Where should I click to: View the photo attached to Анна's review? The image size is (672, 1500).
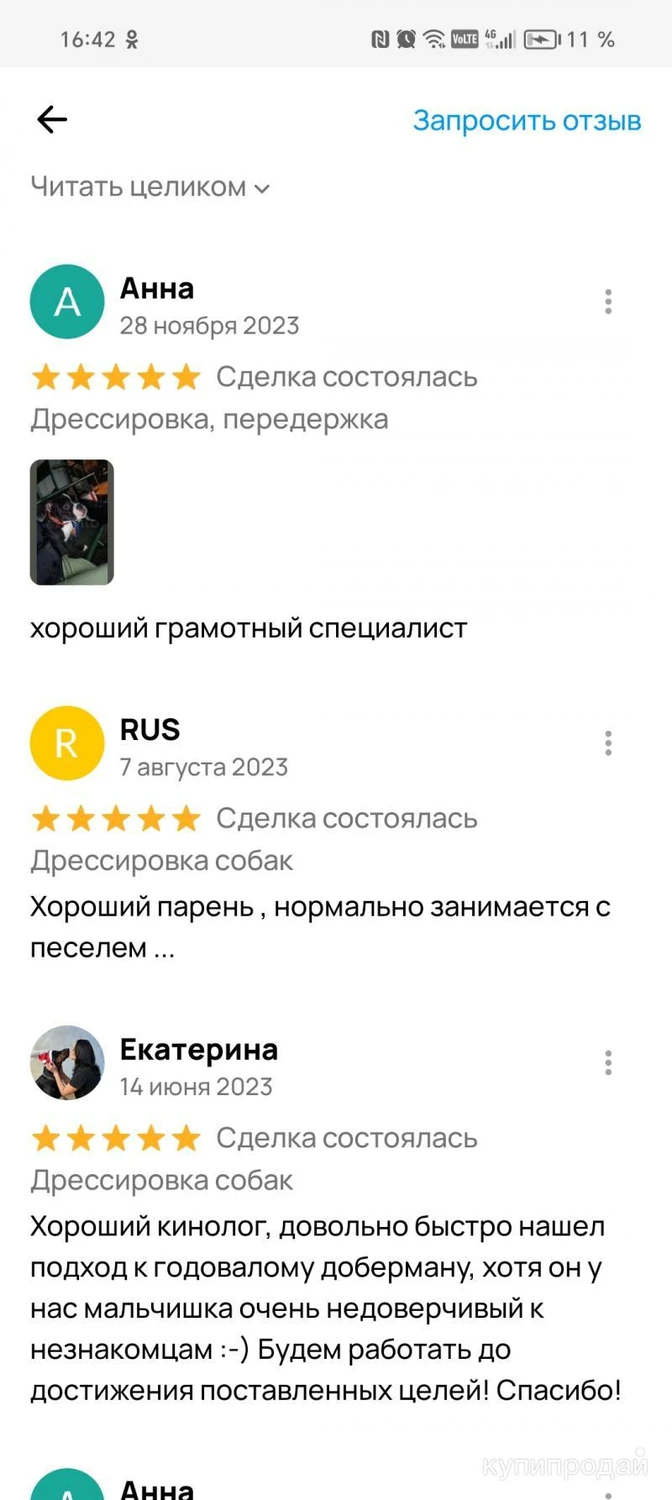[x=72, y=522]
